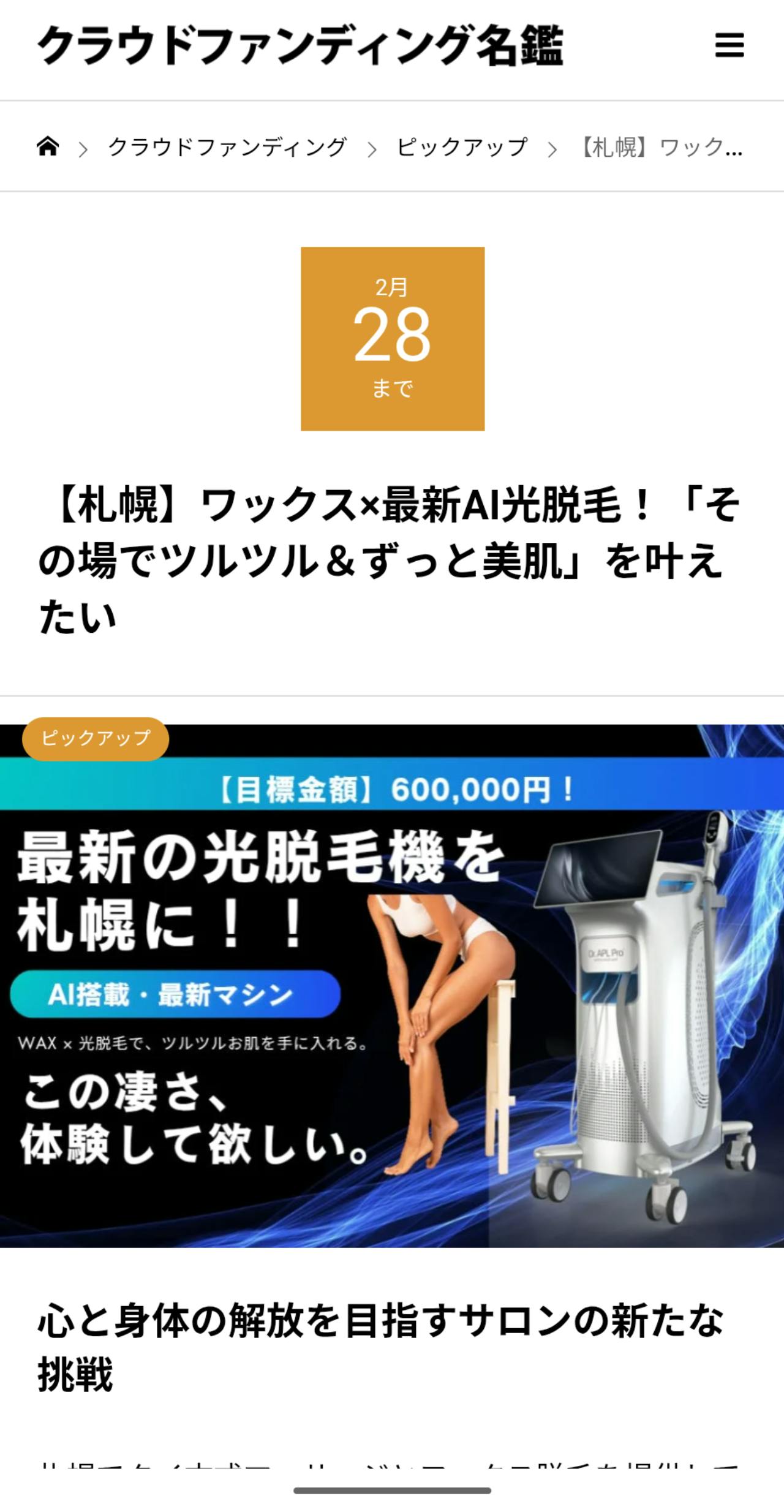Open the ピックアップ breadcrumb link
Screen dimensions: 784x1512
(462, 147)
